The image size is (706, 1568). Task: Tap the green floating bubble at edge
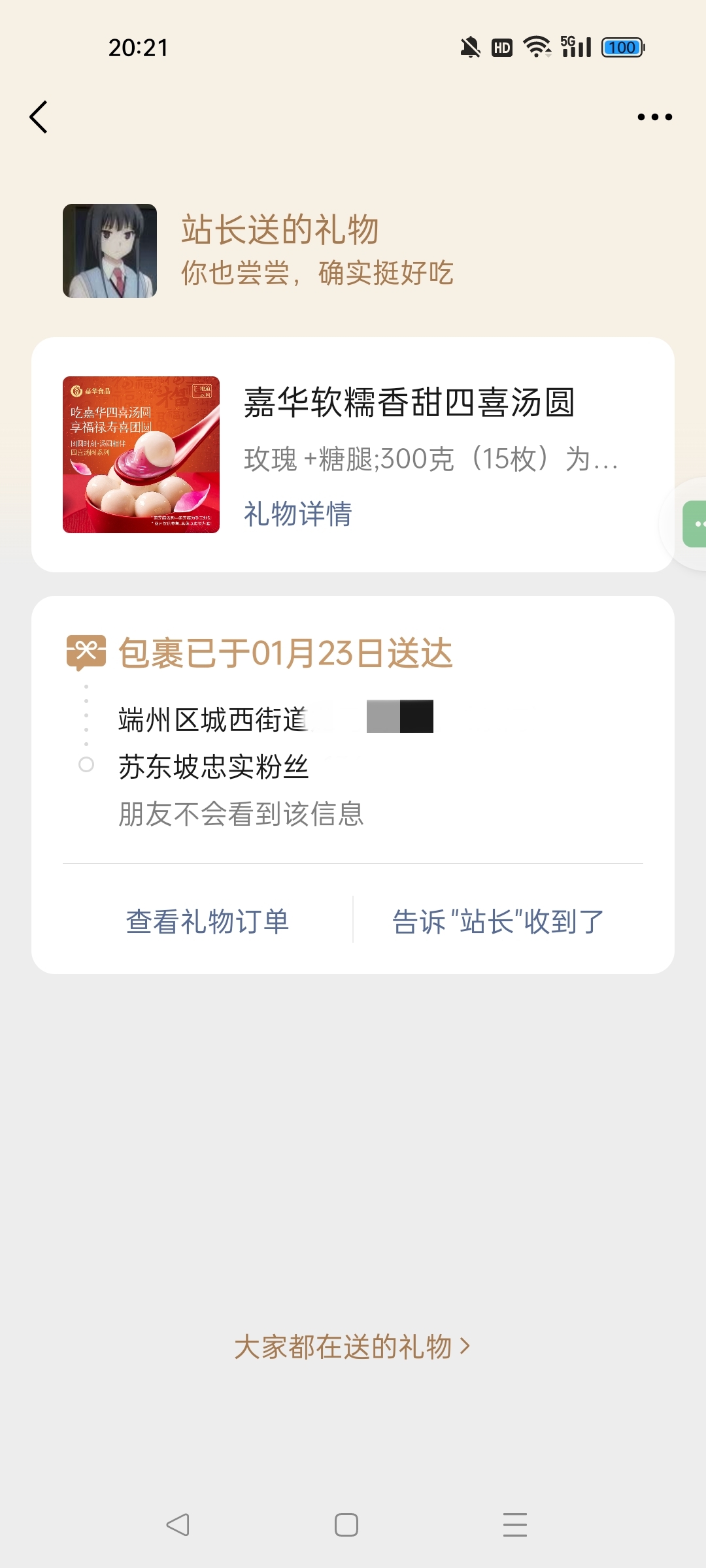click(694, 524)
